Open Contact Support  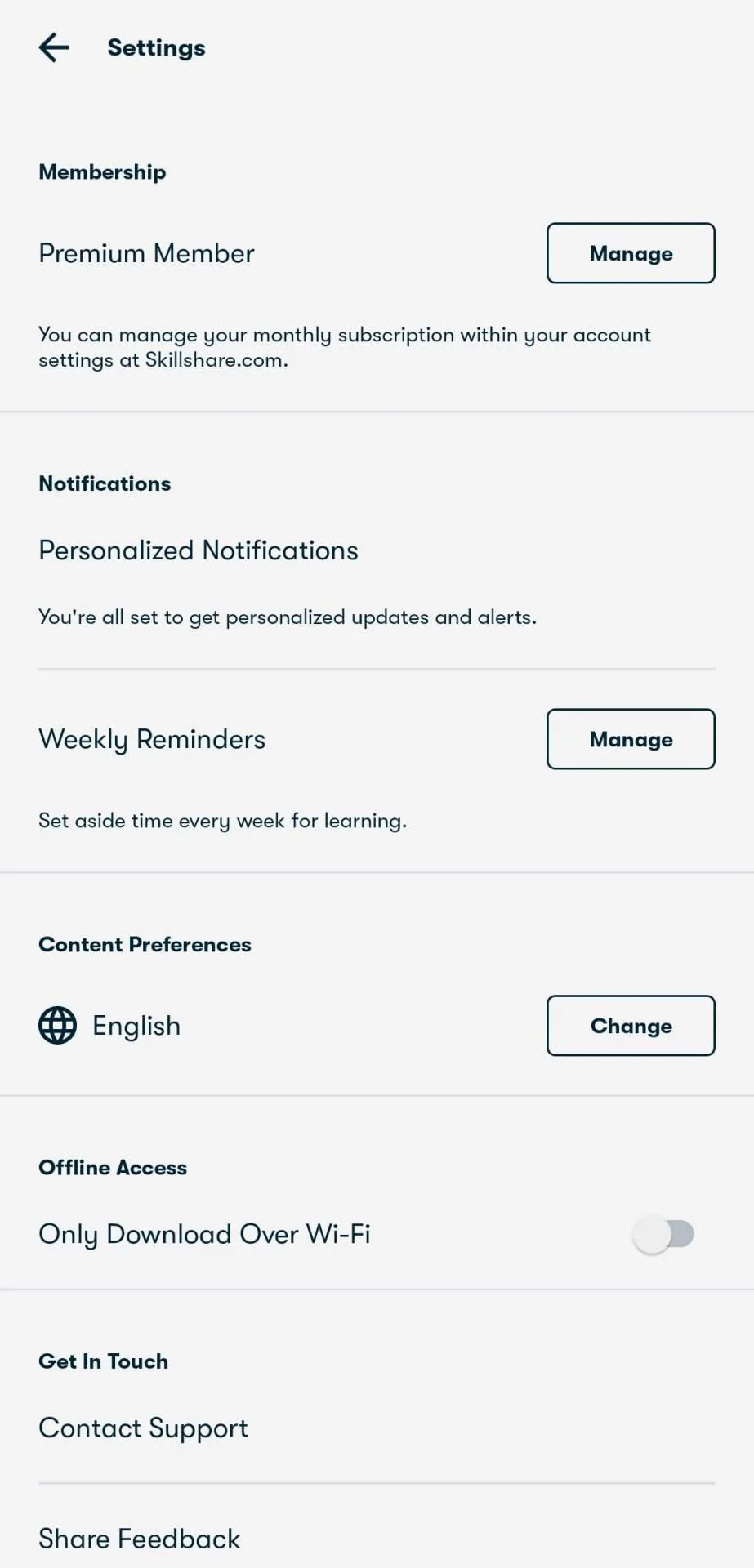[x=377, y=1428]
